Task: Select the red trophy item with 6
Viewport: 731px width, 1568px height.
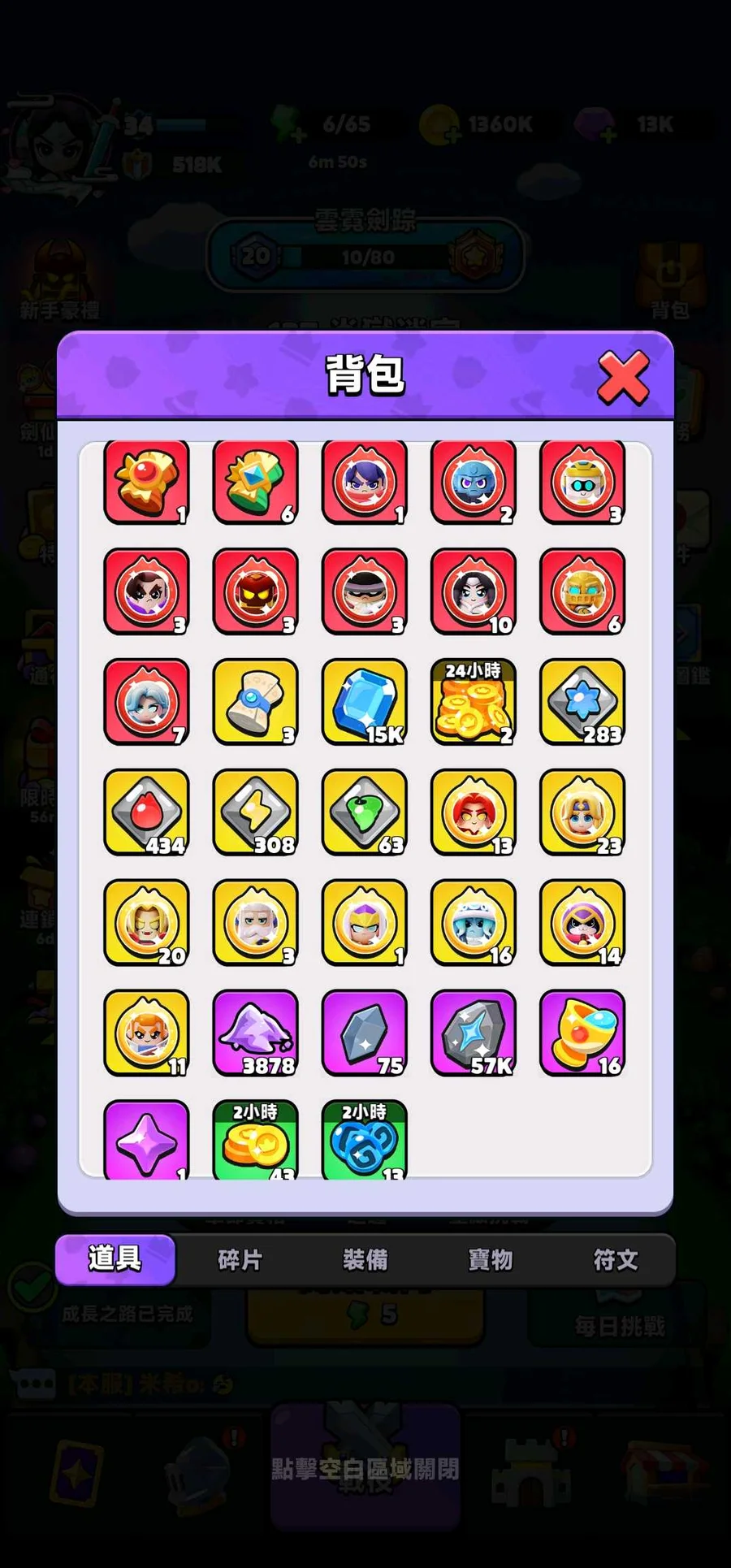Action: 256,483
